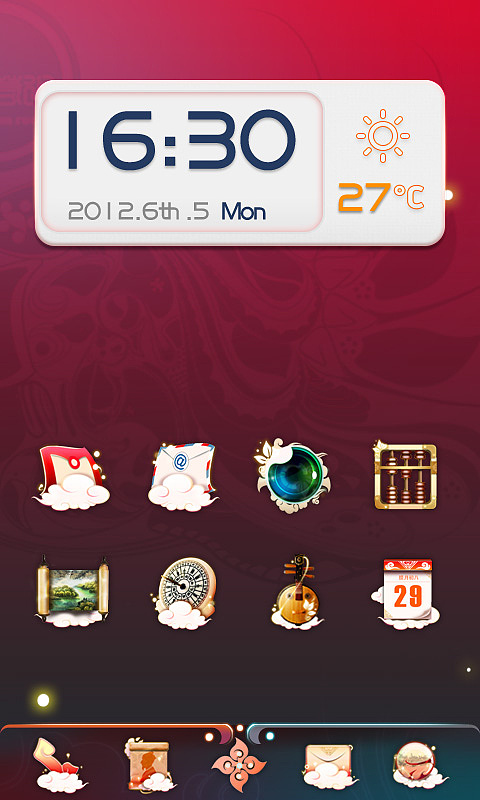Image resolution: width=480 pixels, height=800 pixels.
Task: Open the phone handset in the dock
Action: pyautogui.click(x=57, y=765)
